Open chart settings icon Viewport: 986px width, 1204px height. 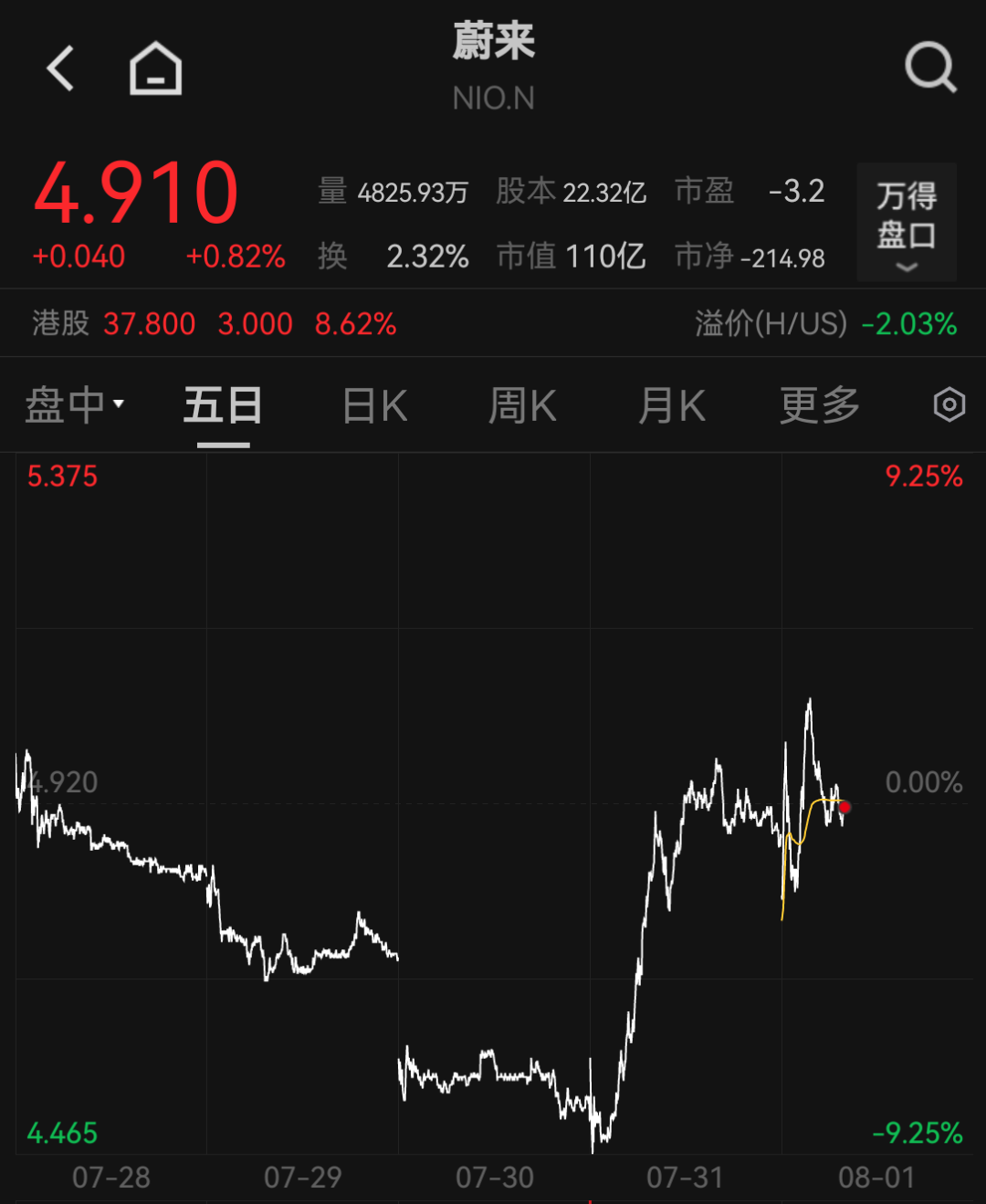(949, 404)
